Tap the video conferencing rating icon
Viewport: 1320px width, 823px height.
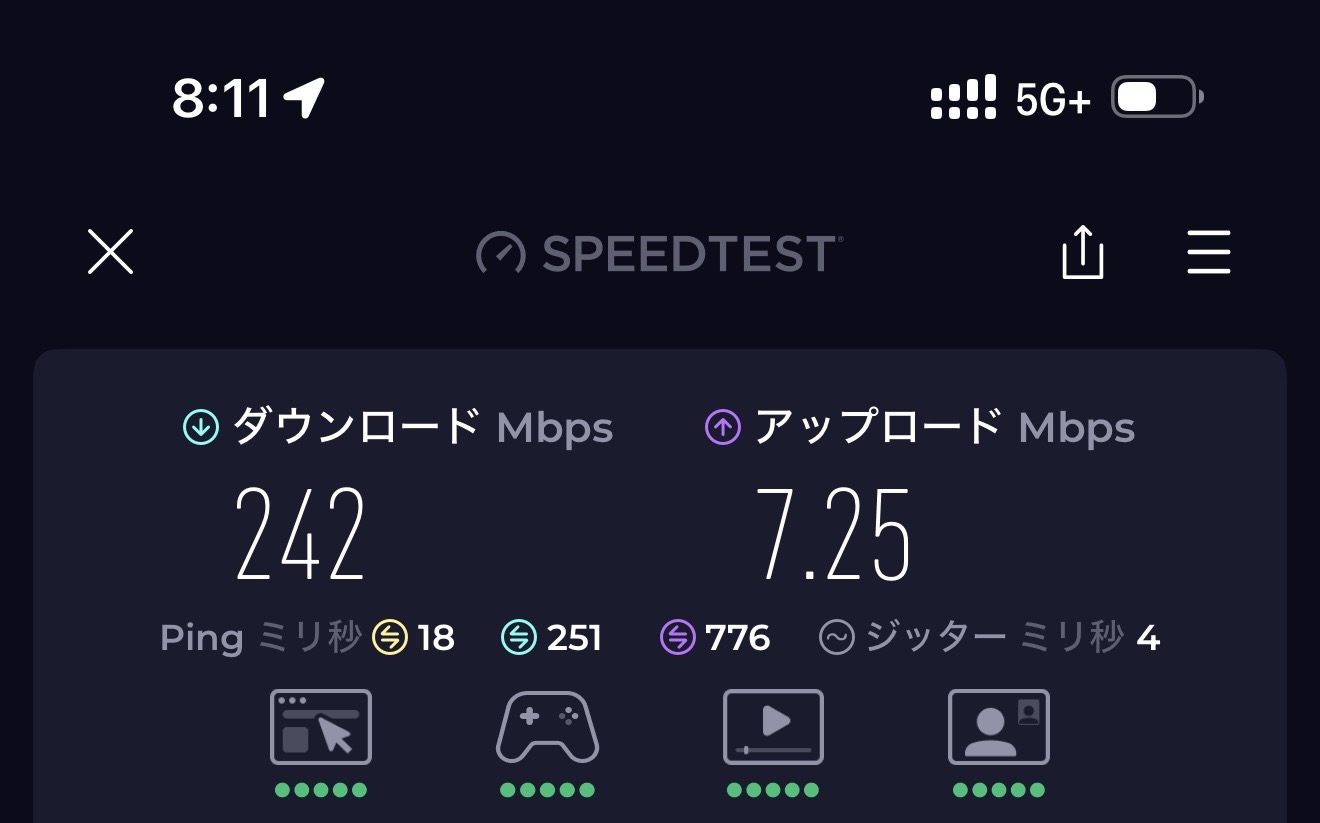(x=998, y=727)
